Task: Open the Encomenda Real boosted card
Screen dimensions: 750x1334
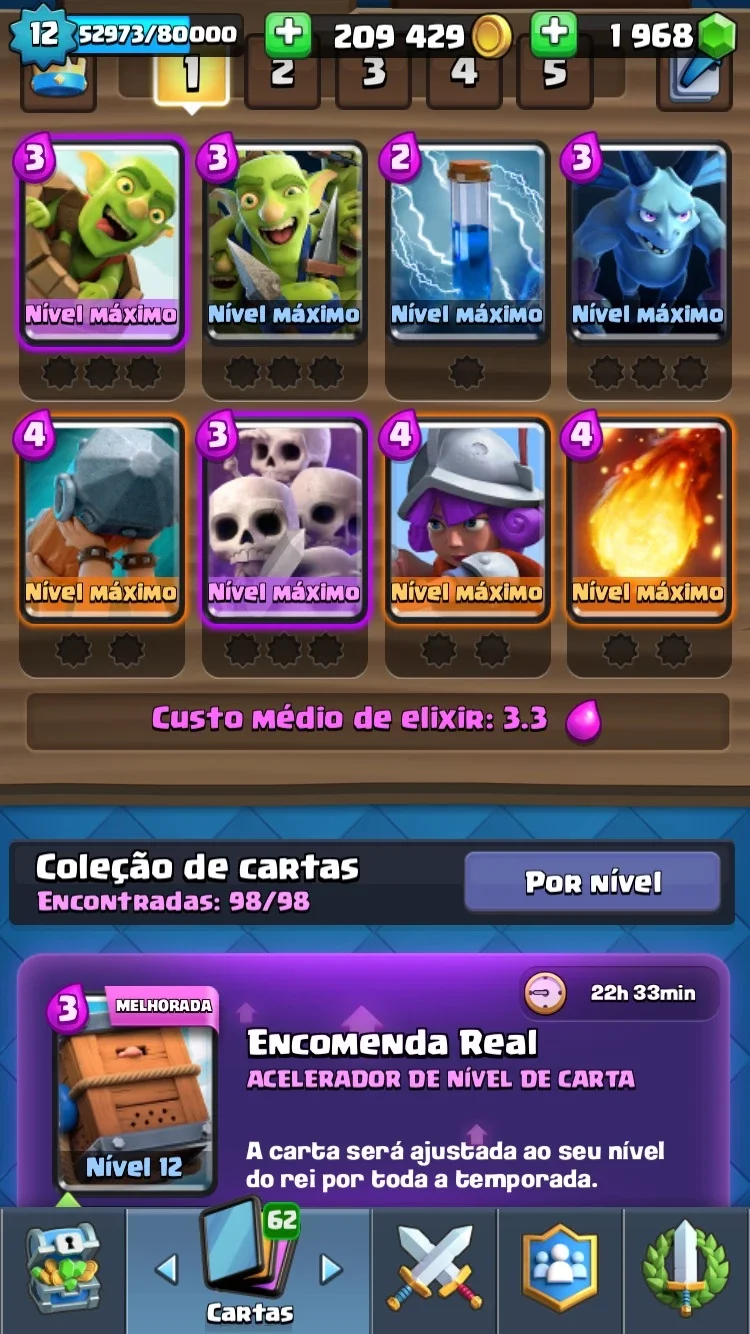Action: tap(134, 1092)
